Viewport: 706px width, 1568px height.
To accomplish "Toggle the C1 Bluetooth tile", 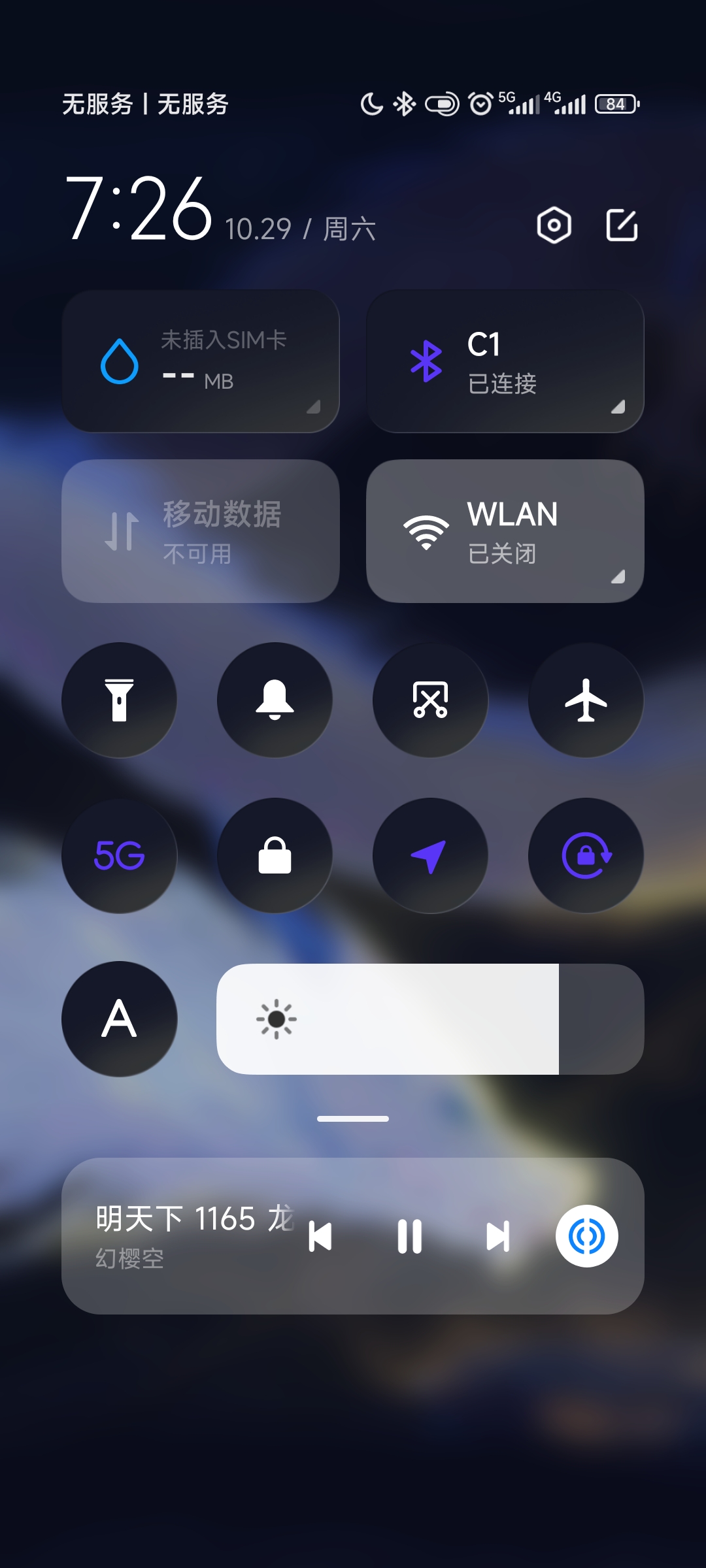I will click(x=505, y=361).
